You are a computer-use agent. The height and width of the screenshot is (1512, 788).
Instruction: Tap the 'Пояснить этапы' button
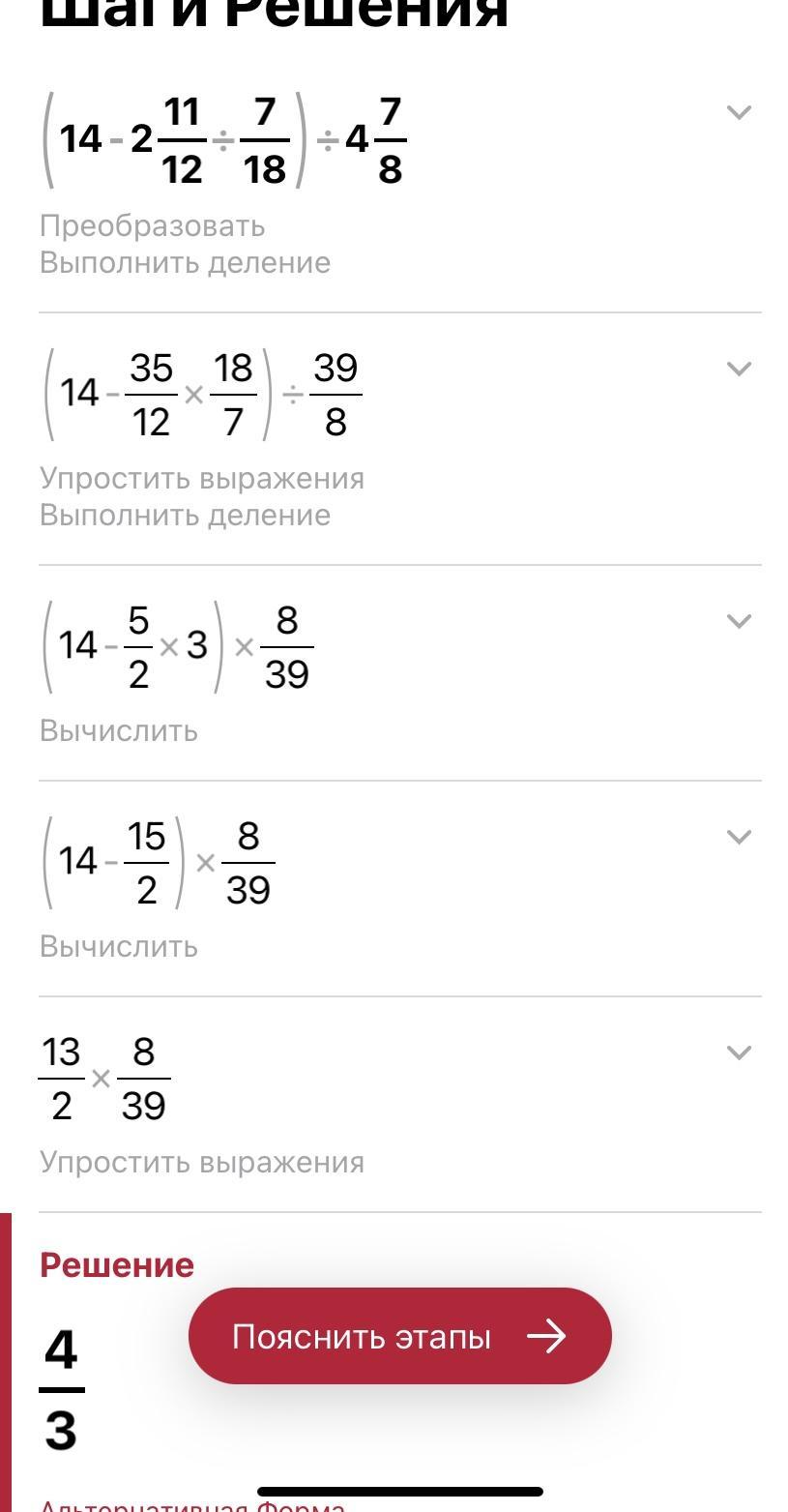(x=399, y=1336)
